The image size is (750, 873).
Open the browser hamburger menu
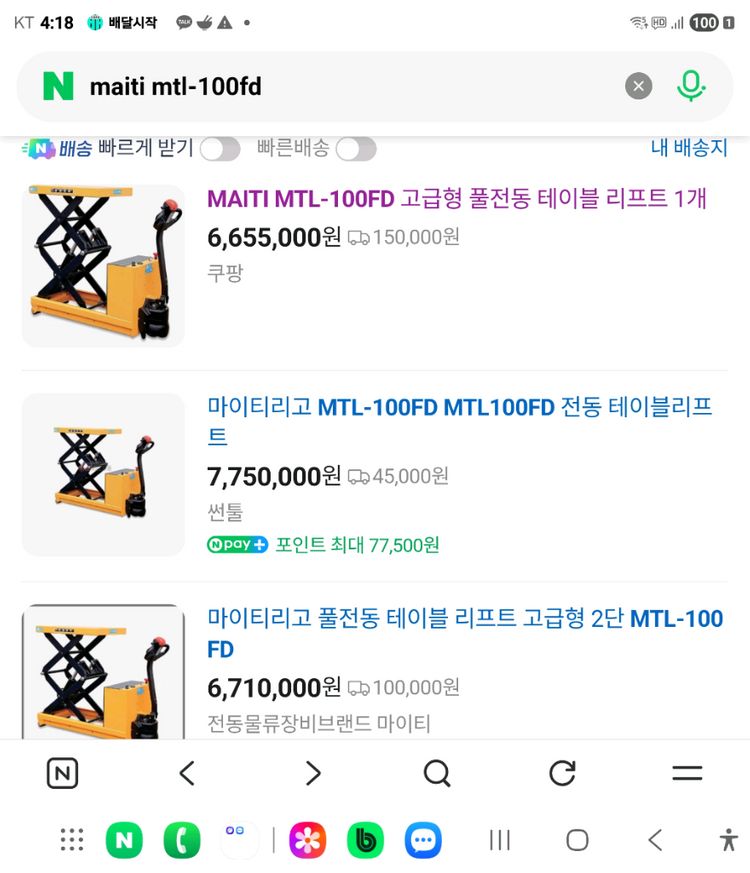[x=687, y=773]
